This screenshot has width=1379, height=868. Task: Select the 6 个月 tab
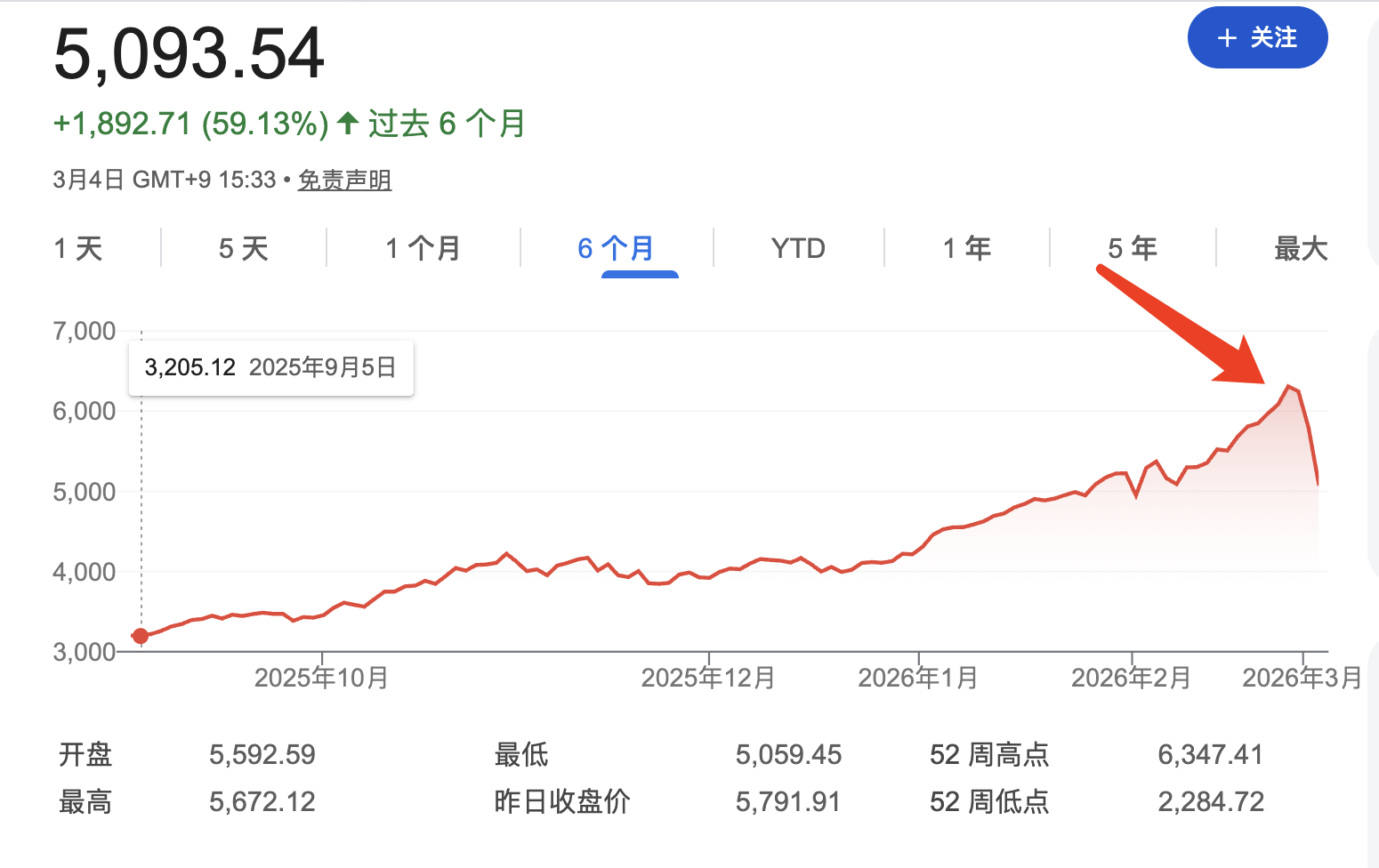(x=616, y=248)
